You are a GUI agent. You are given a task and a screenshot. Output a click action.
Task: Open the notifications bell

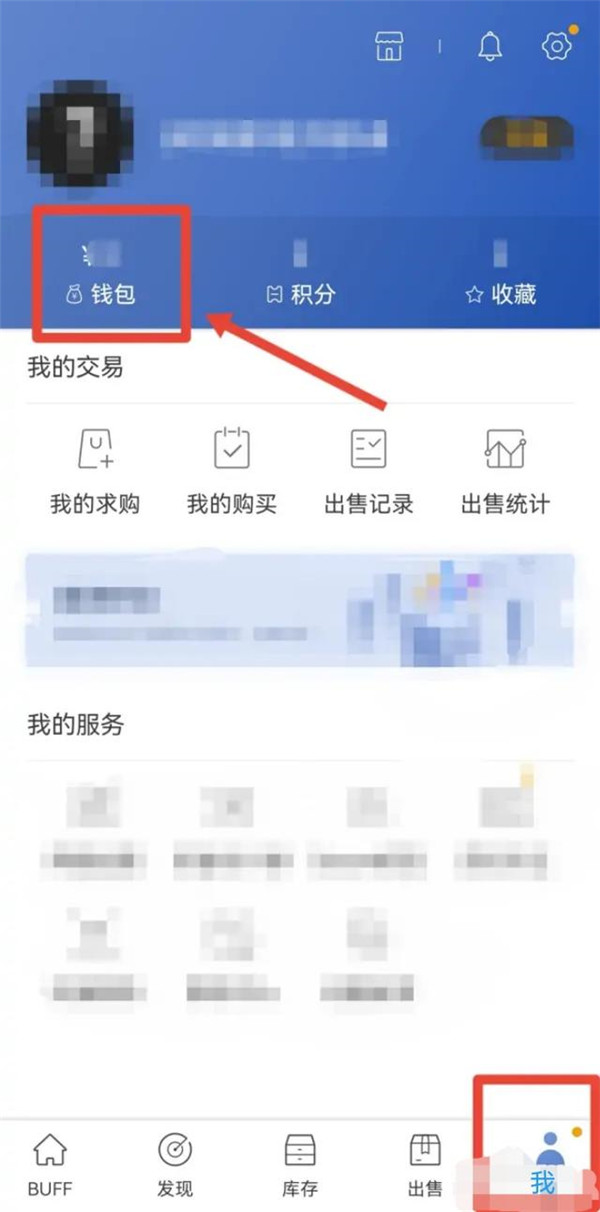(x=490, y=45)
